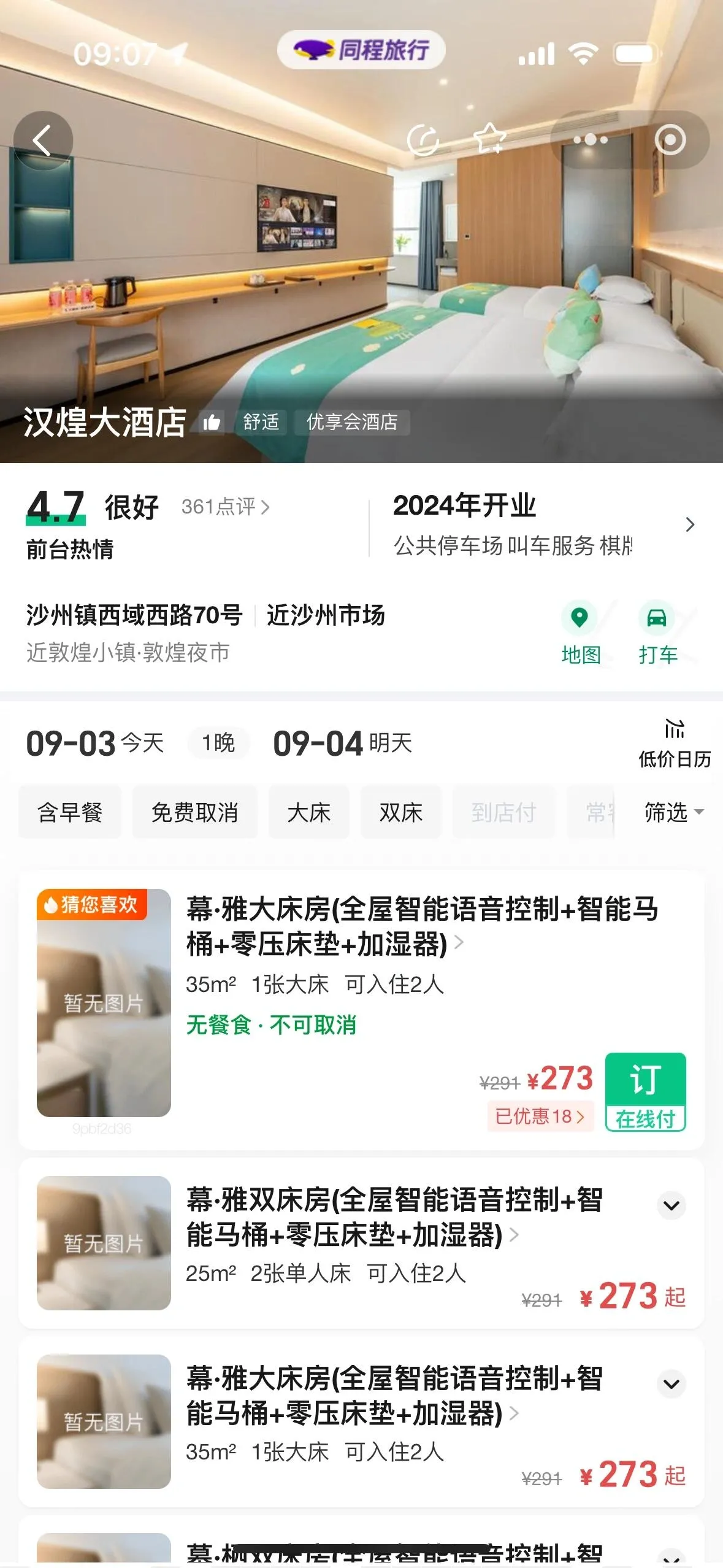Image resolution: width=723 pixels, height=1568 pixels.
Task: Expand the 幕·雅双床房 25m² room options
Action: (671, 1205)
